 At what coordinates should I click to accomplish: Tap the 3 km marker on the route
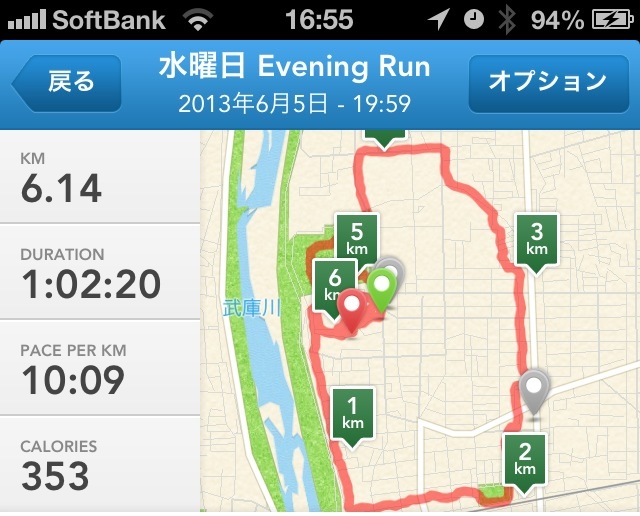537,238
